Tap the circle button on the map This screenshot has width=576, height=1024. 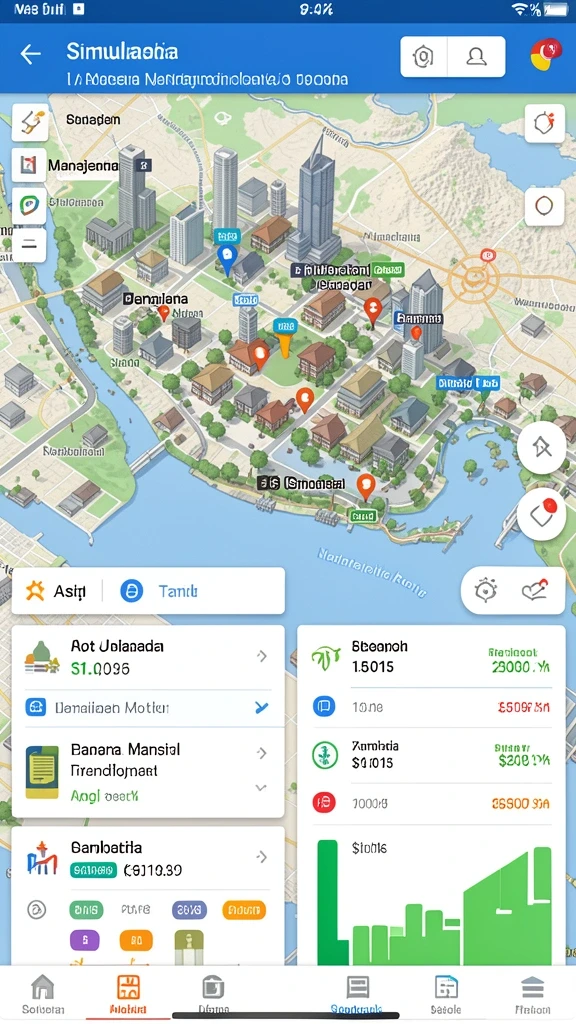[544, 206]
